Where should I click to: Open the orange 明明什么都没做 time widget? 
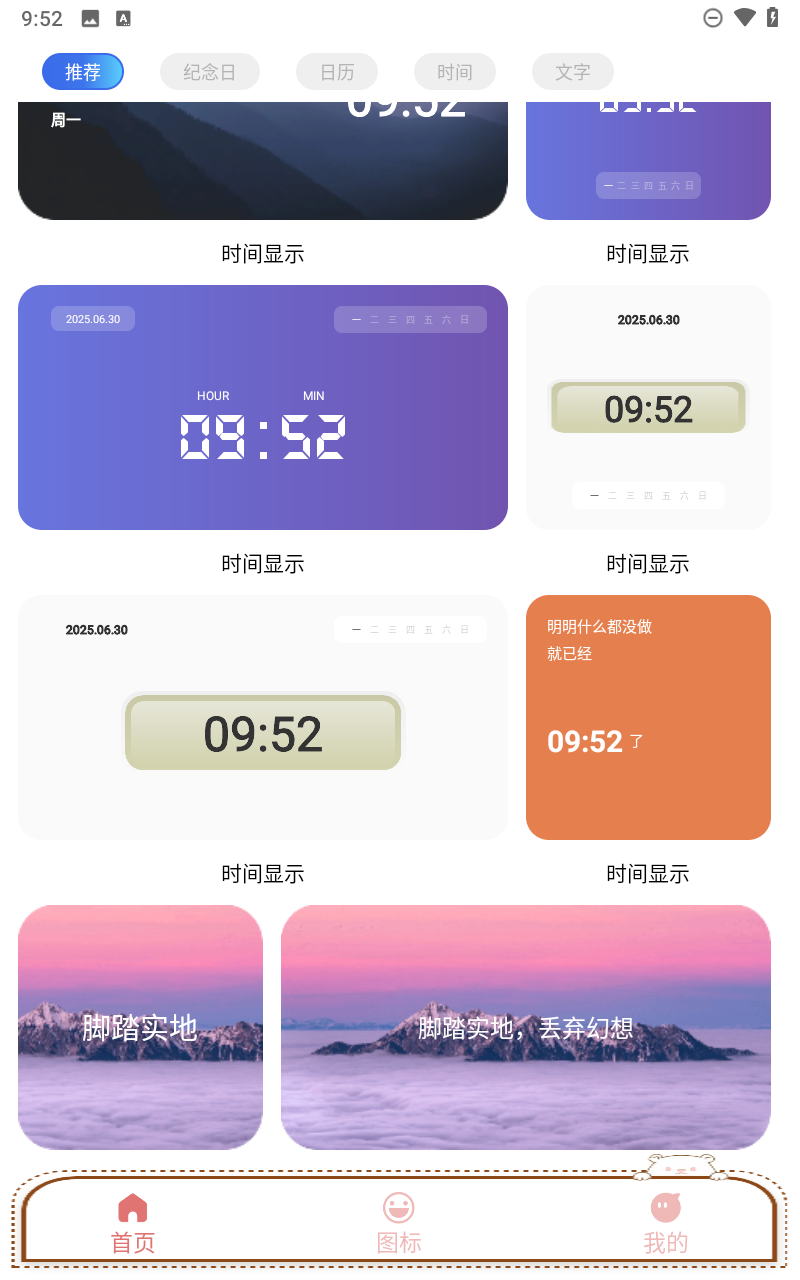tap(648, 717)
